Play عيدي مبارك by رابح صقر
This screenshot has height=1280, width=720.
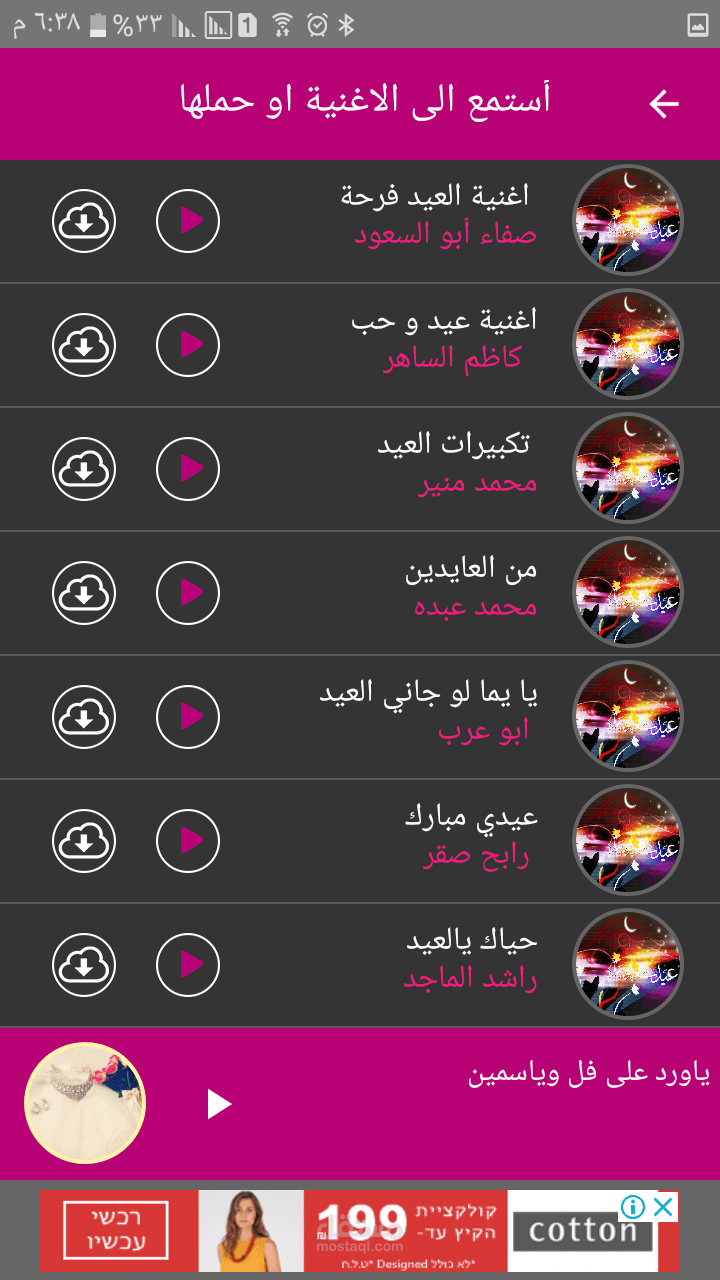pos(188,840)
